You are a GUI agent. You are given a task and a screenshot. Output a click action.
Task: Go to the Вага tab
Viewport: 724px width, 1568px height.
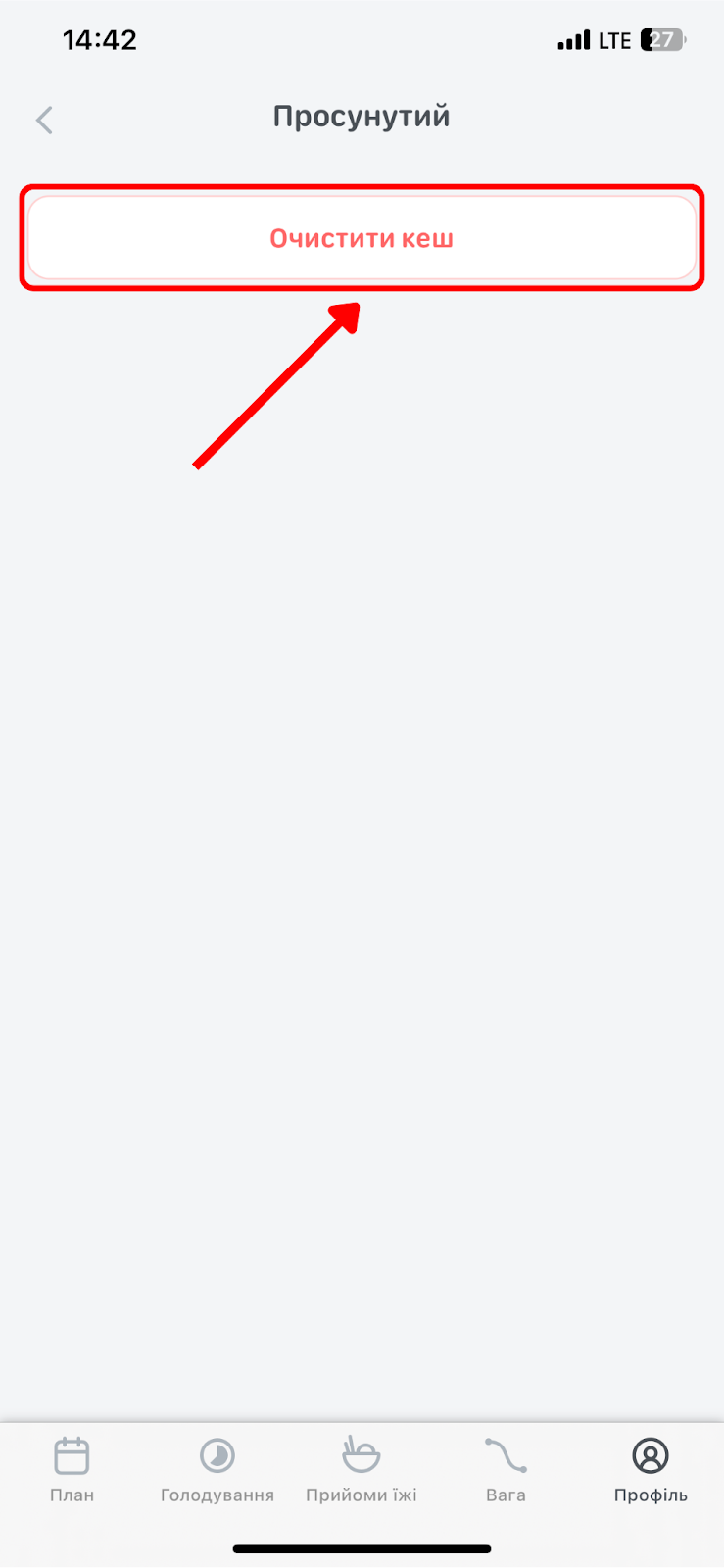[506, 1470]
